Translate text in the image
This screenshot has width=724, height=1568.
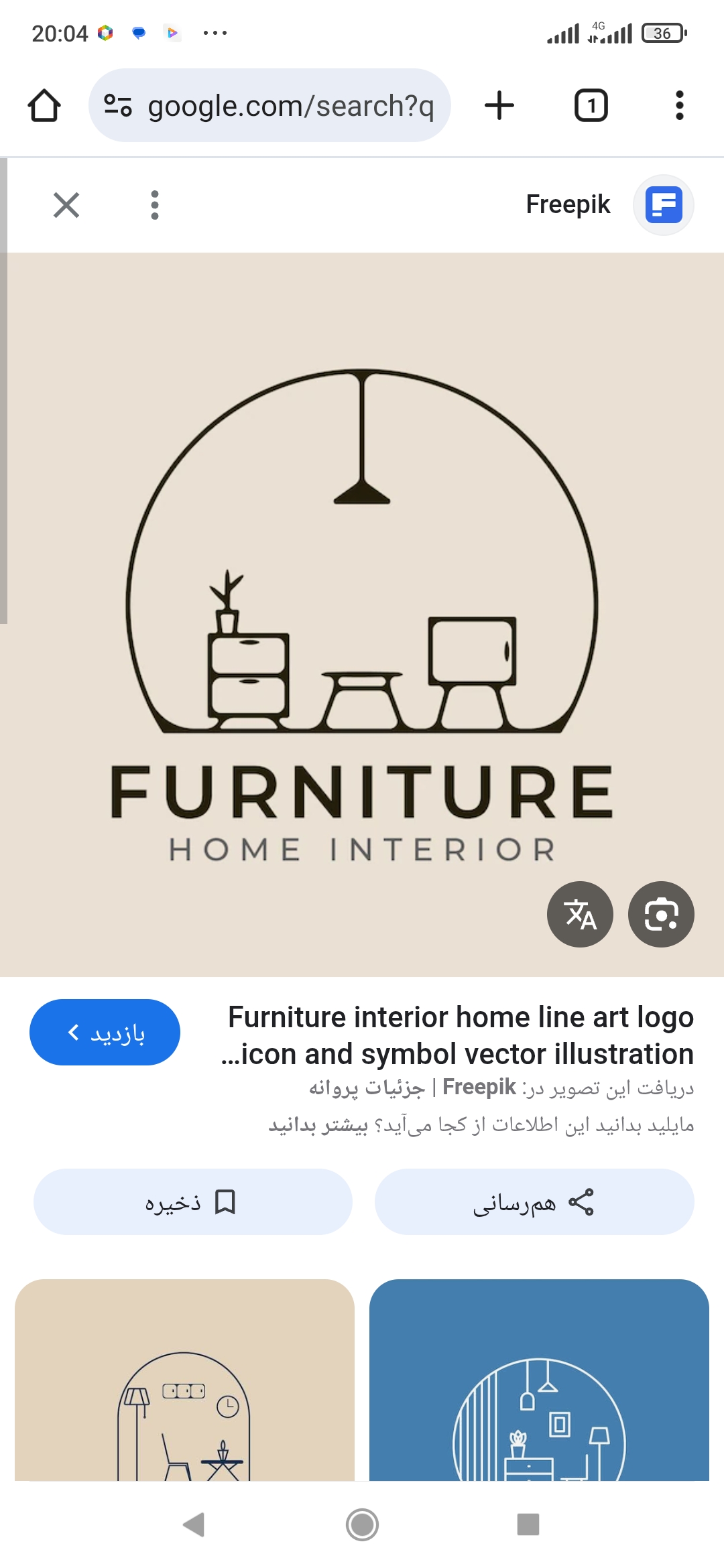coord(580,914)
